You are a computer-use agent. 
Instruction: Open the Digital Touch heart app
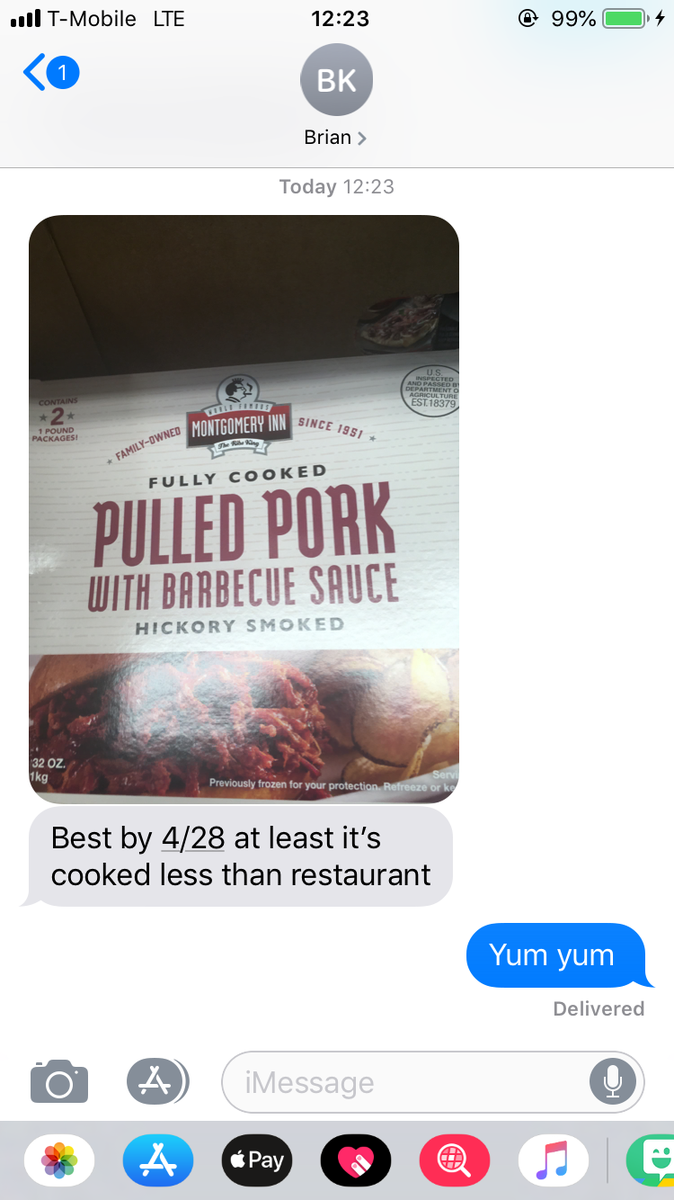point(356,1160)
